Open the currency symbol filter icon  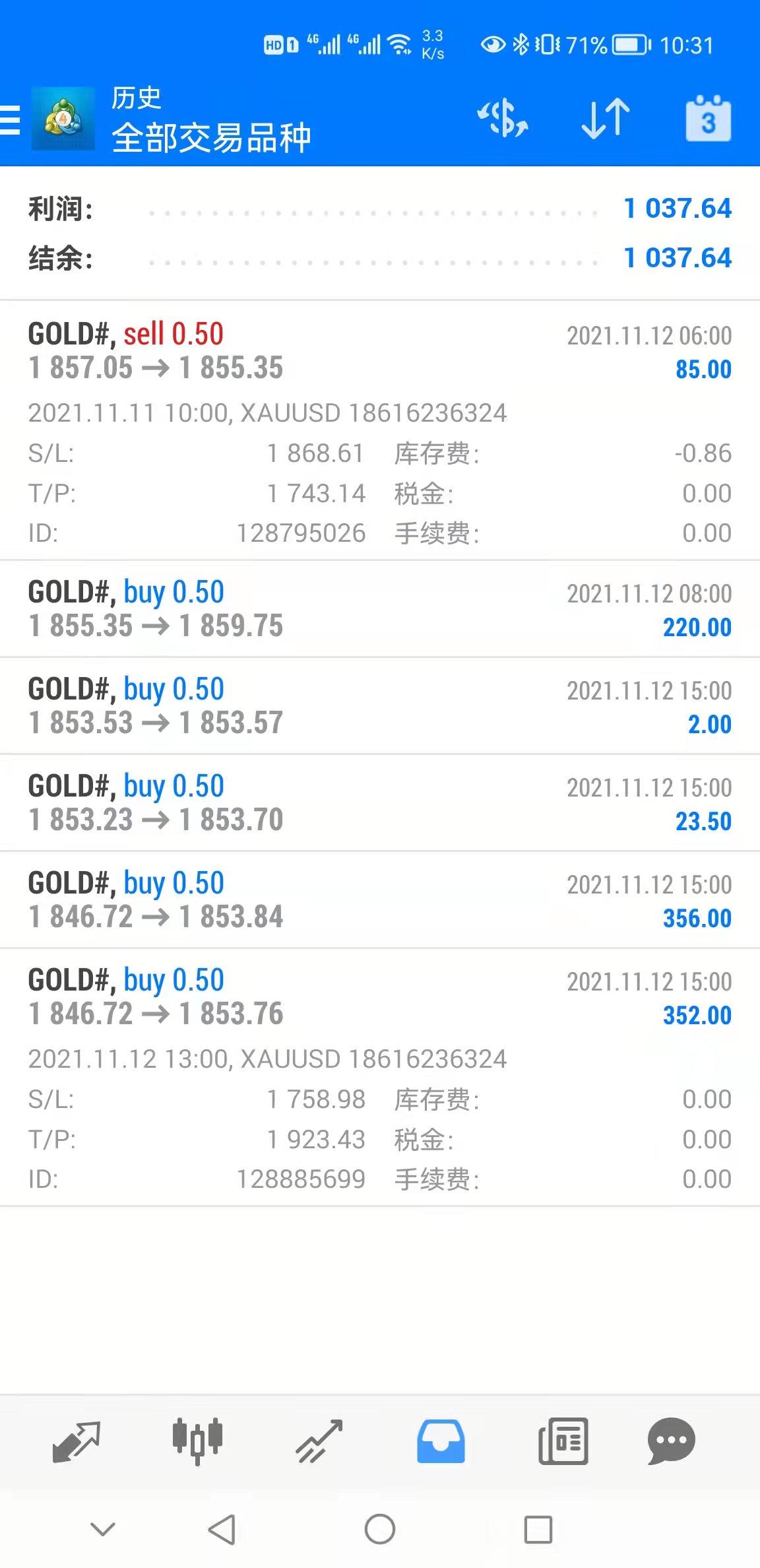point(503,119)
